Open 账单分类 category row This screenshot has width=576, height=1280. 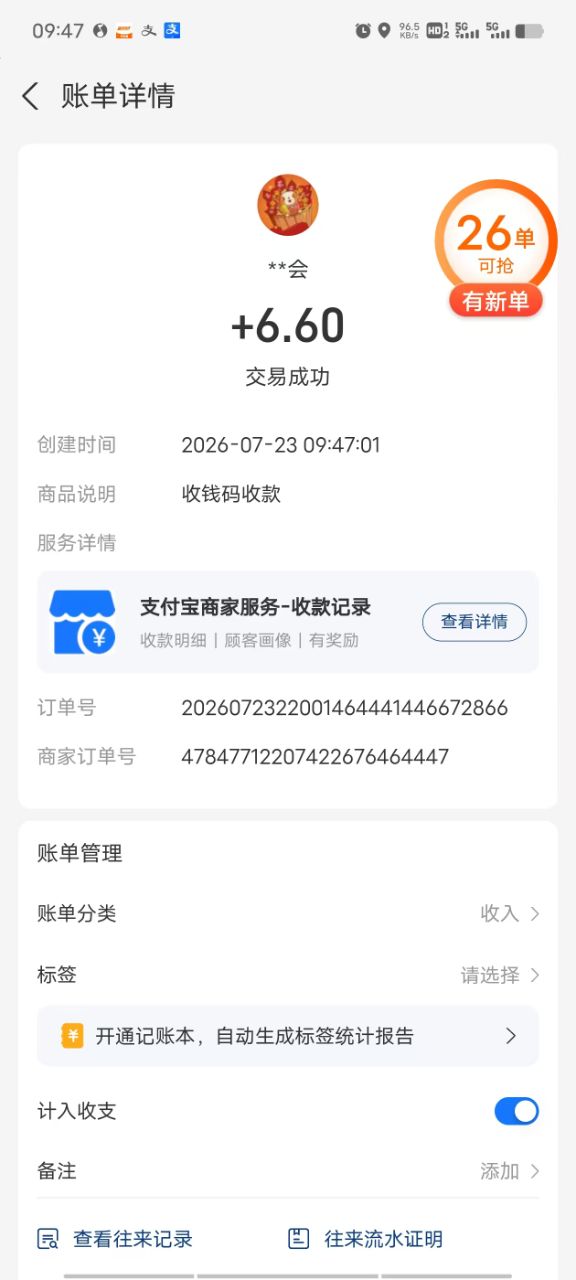pos(288,913)
